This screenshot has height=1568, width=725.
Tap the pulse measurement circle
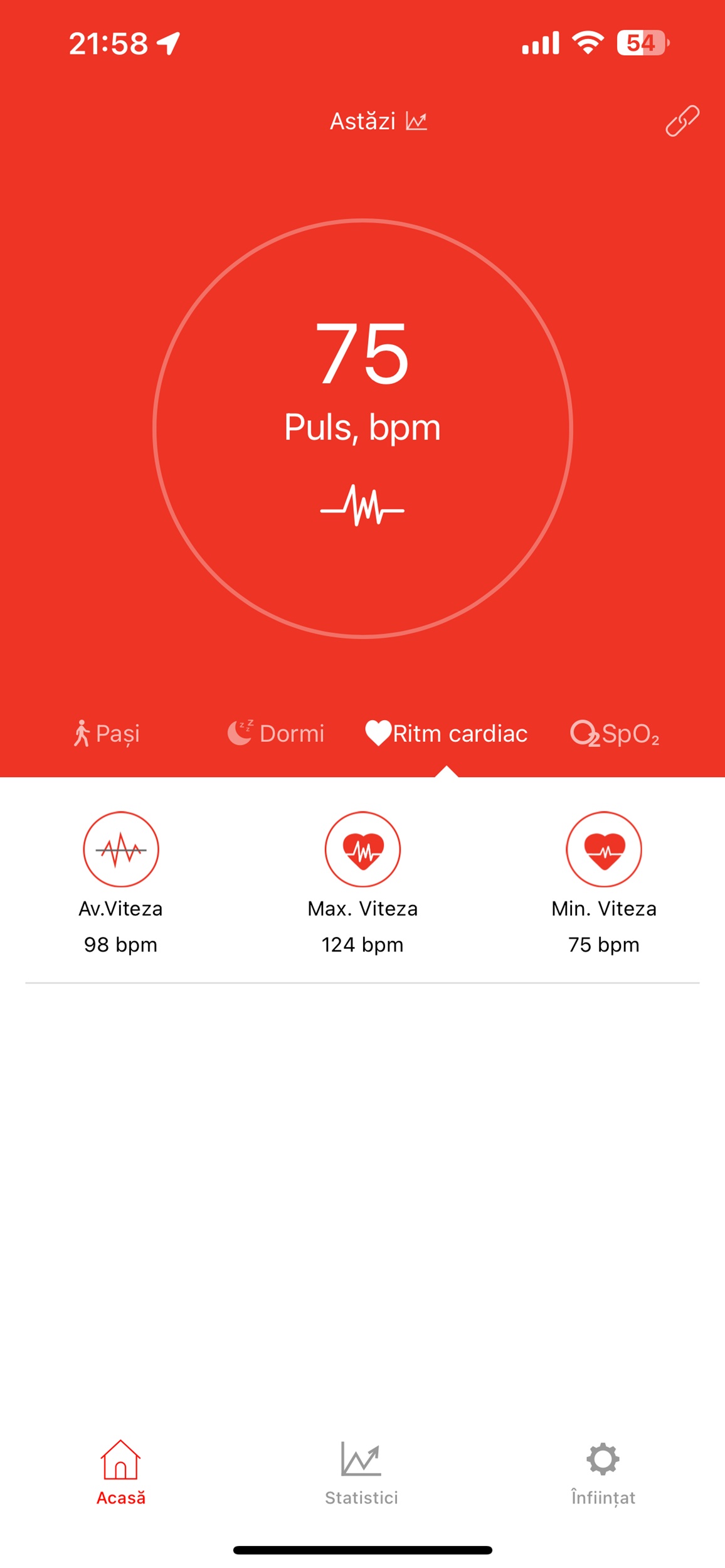[362, 428]
